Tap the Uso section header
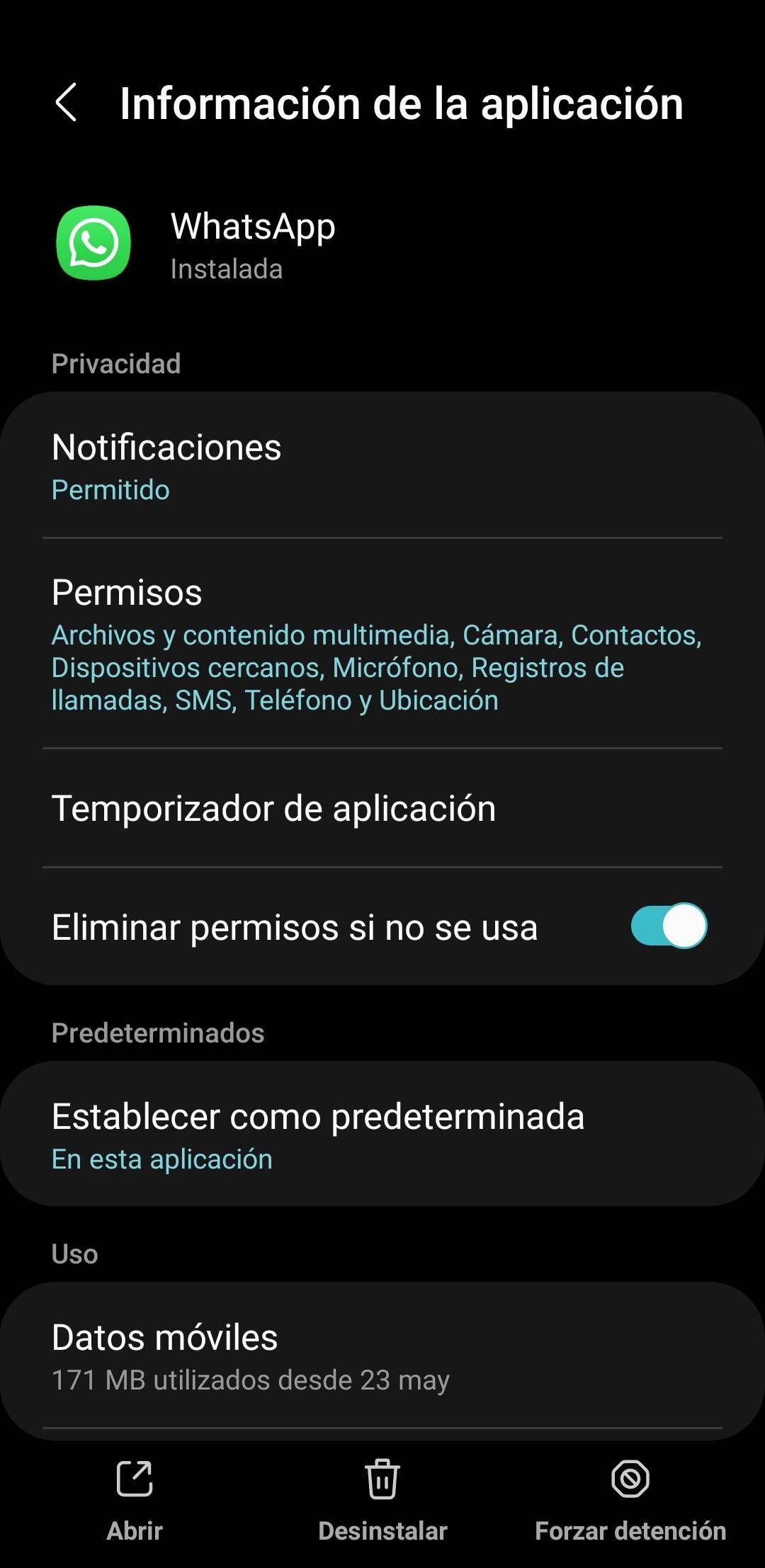Screen dimensions: 765x1568 tap(75, 1254)
